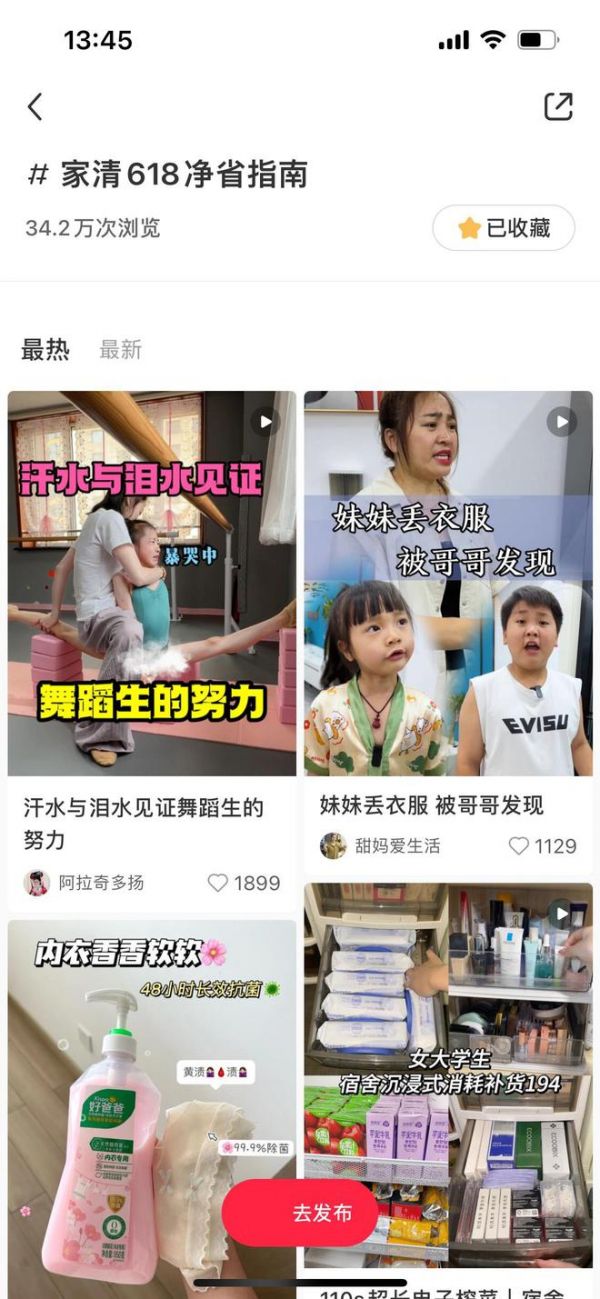The image size is (600, 1299).
Task: View 阿拉奇多扬's profile
Action: (x=85, y=883)
